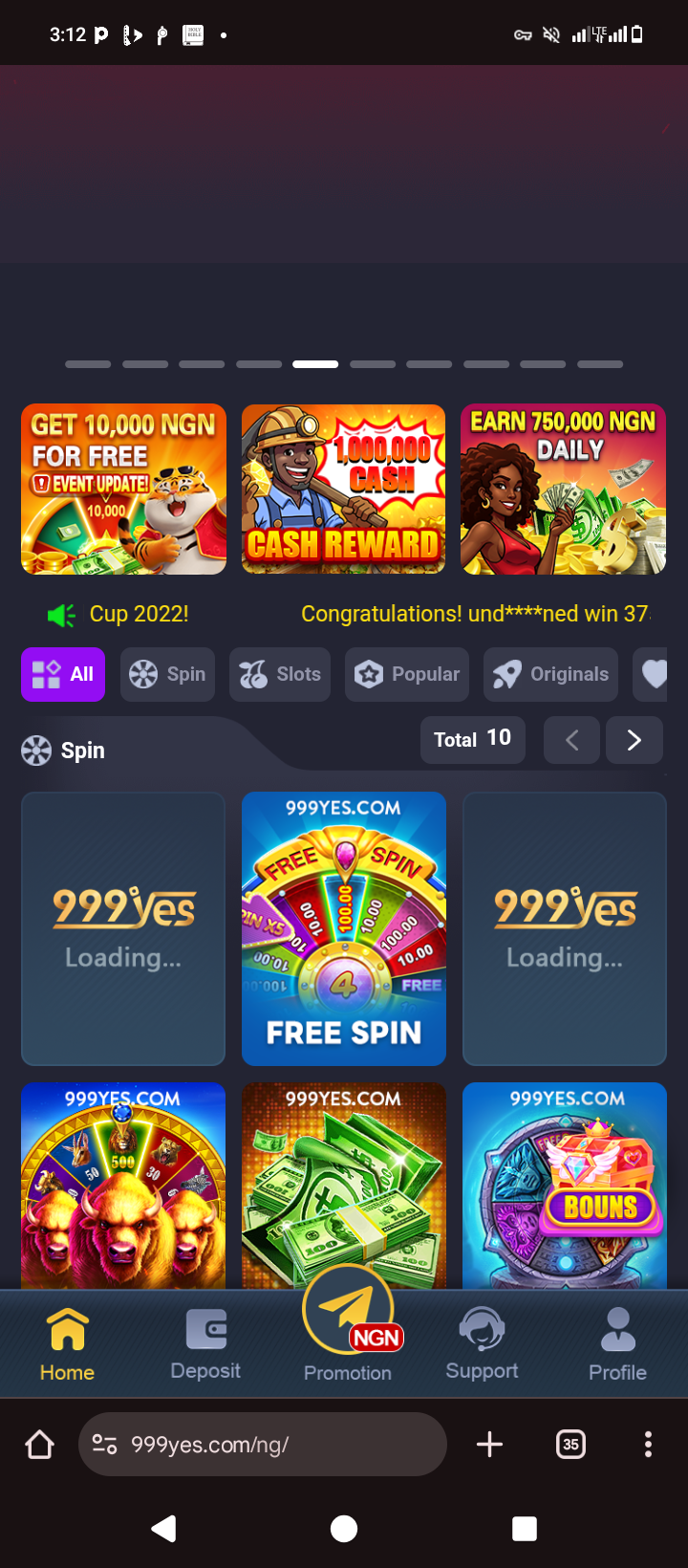This screenshot has height=1568, width=688.
Task: Switch to the Slots category chip
Action: 280,674
